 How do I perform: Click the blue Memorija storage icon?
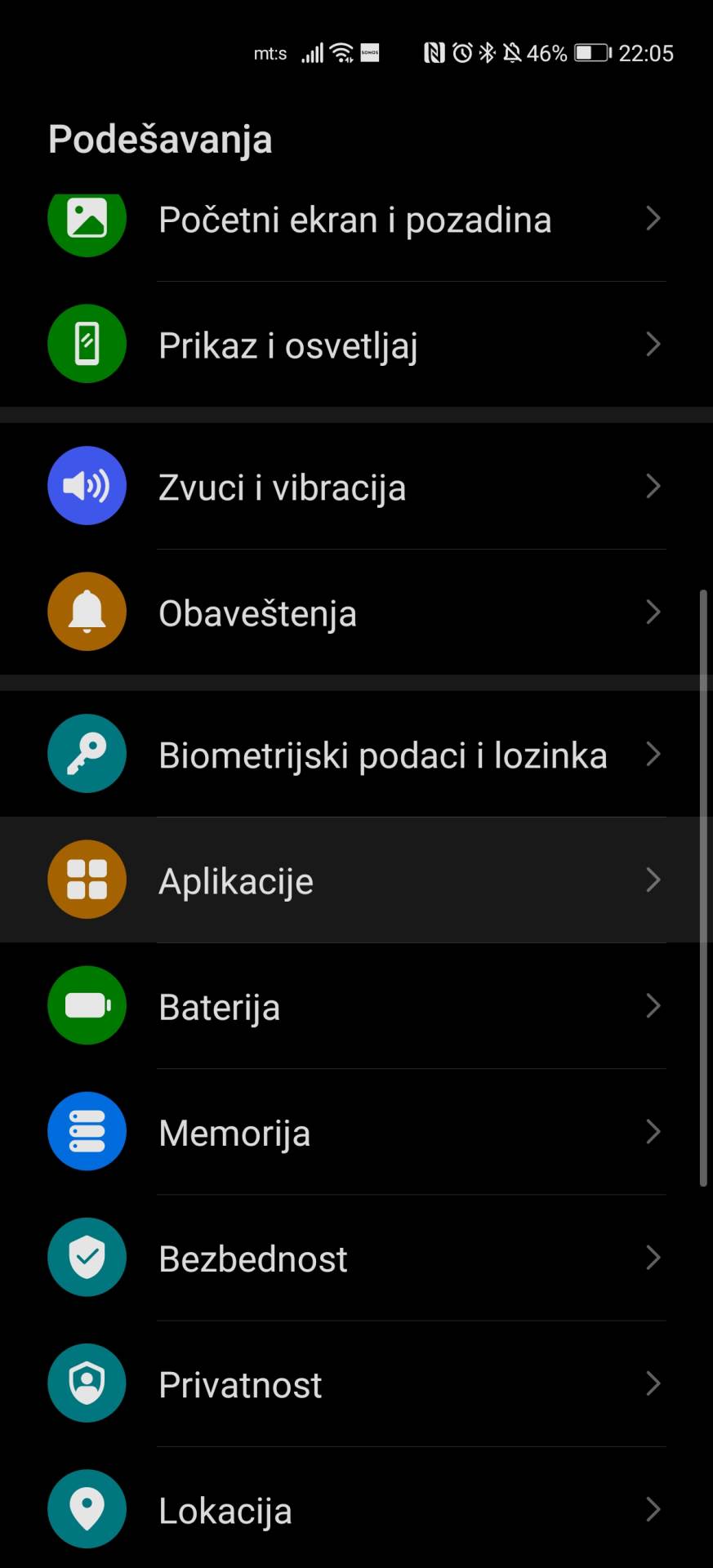pos(87,1132)
